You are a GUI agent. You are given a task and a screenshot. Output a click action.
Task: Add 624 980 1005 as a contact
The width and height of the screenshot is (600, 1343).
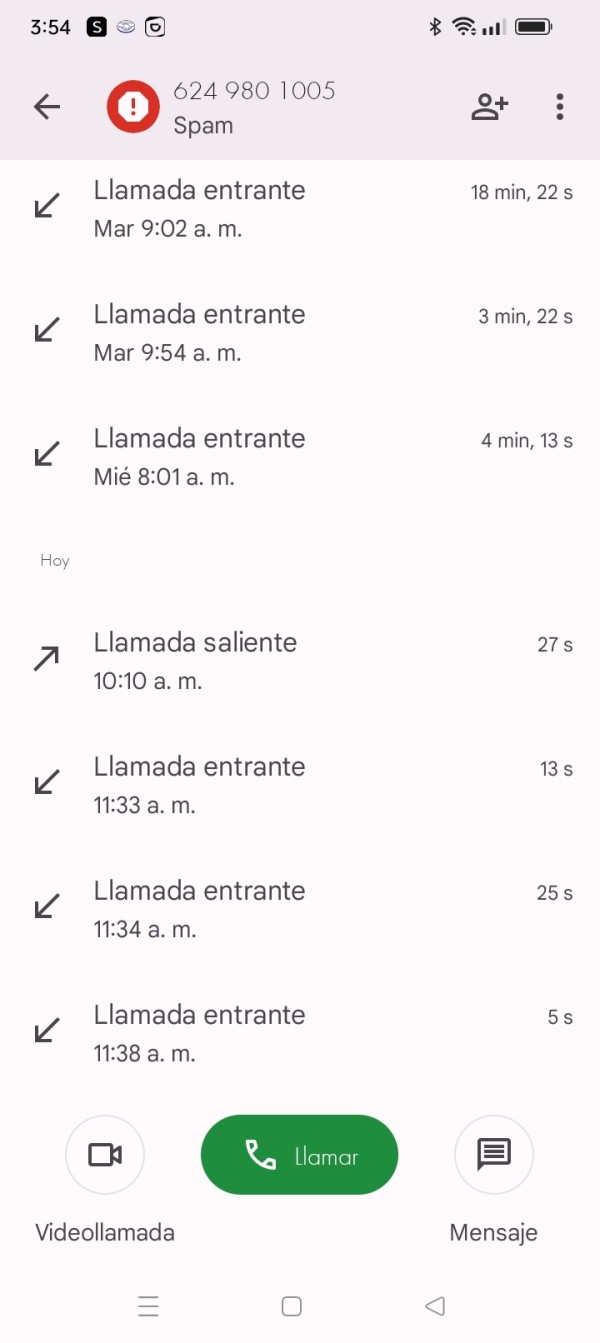489,107
